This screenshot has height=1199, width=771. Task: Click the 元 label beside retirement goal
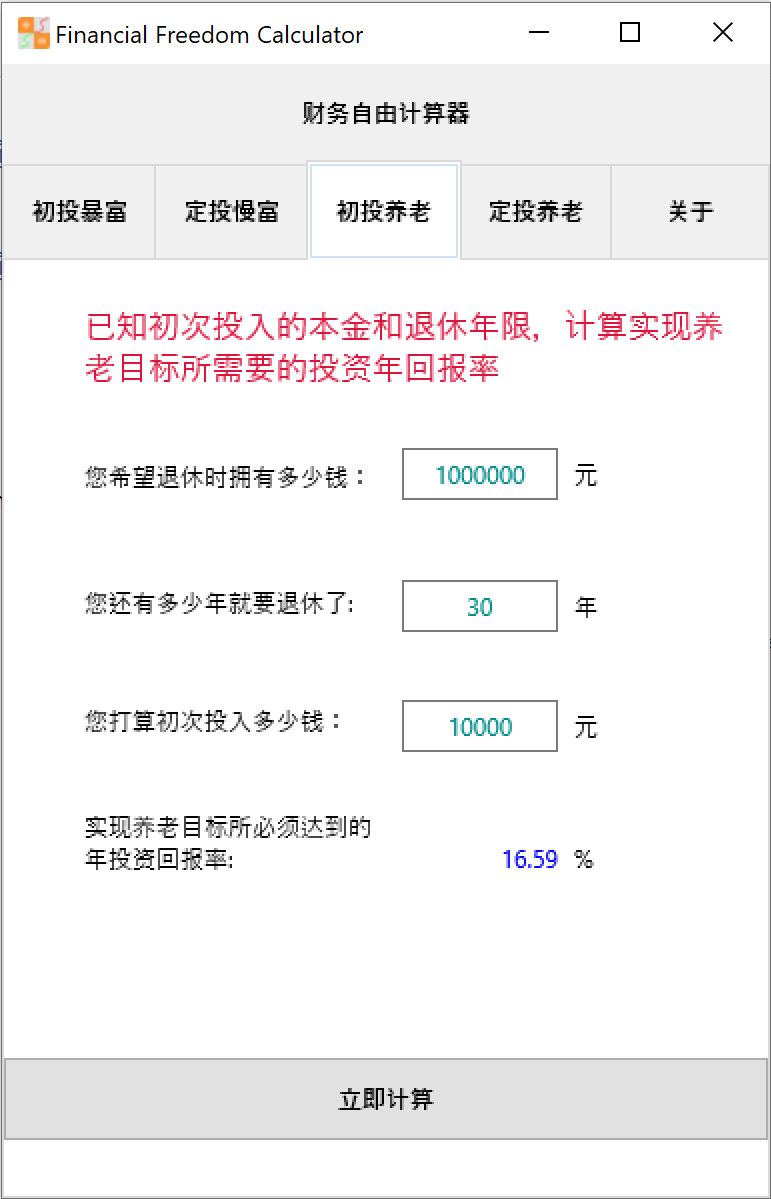(x=586, y=475)
